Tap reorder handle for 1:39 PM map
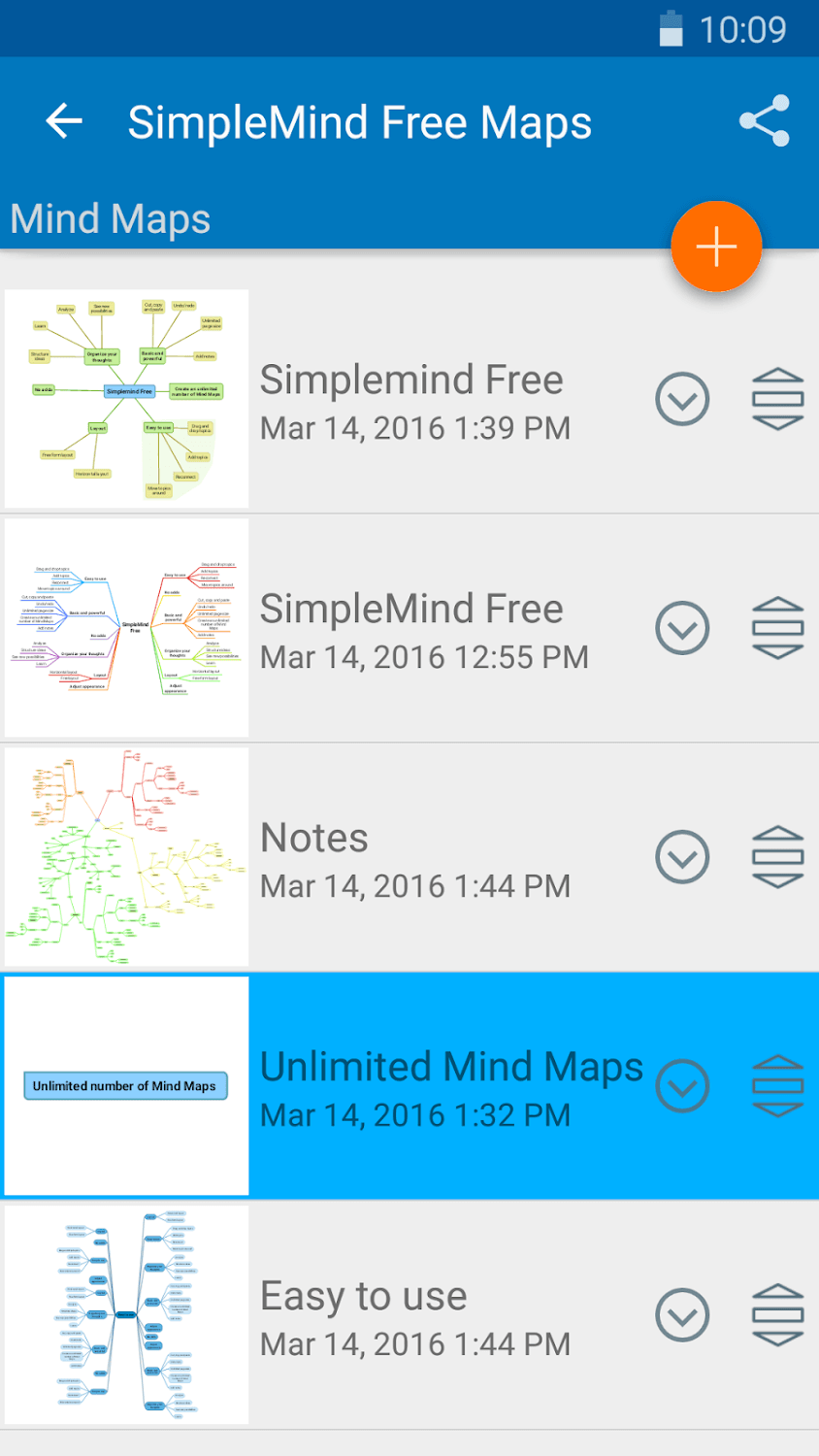Viewport: 819px width, 1456px height. (777, 400)
